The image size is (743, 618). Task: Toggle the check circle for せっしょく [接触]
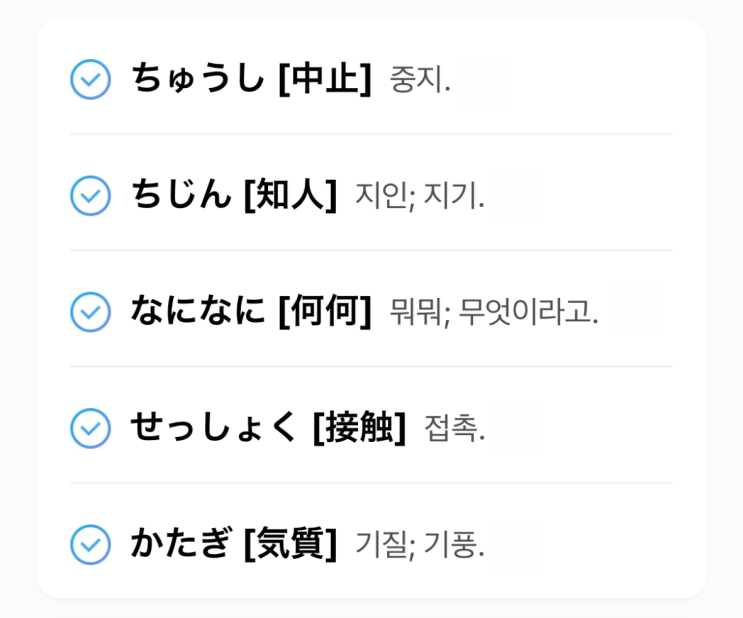click(x=91, y=428)
